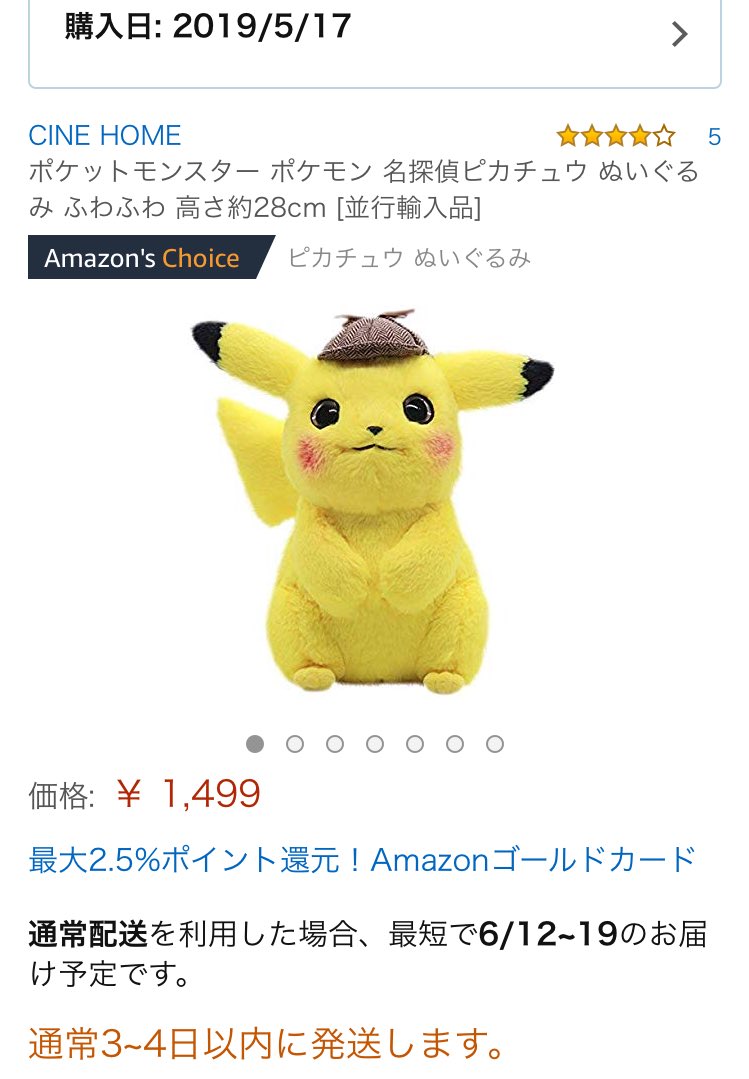Image resolution: width=749 pixels, height=1079 pixels.
Task: Open the Amazon Gold Card points offer link
Action: (x=362, y=859)
